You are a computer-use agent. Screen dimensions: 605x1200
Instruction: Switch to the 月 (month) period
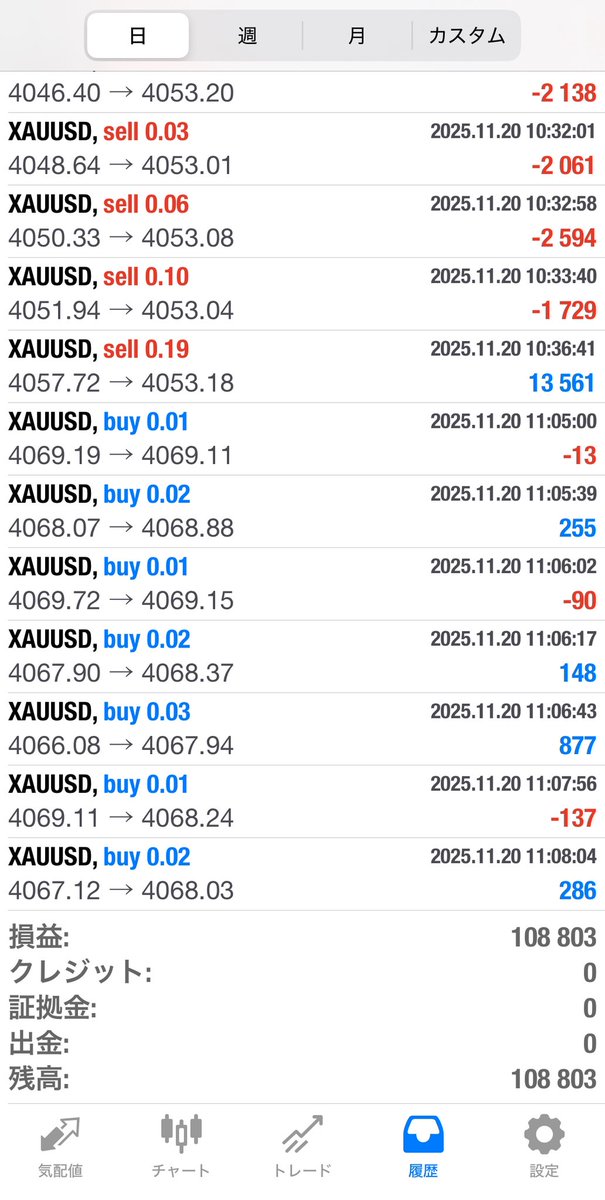[357, 37]
